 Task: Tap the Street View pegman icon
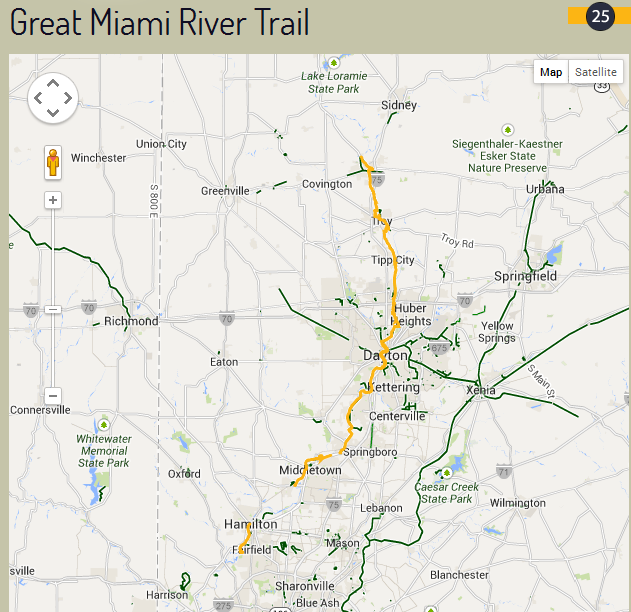click(x=53, y=161)
